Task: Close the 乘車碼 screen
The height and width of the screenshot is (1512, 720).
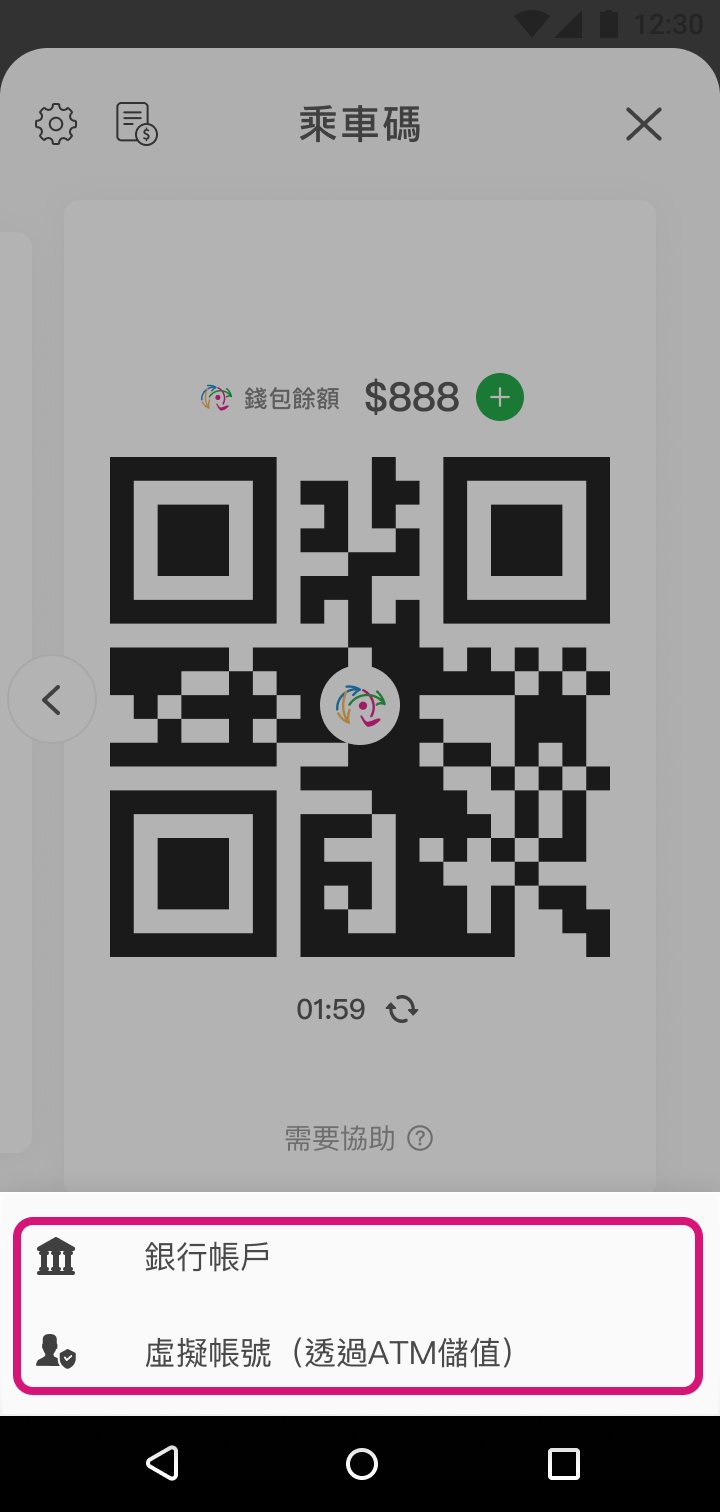Action: click(x=643, y=124)
